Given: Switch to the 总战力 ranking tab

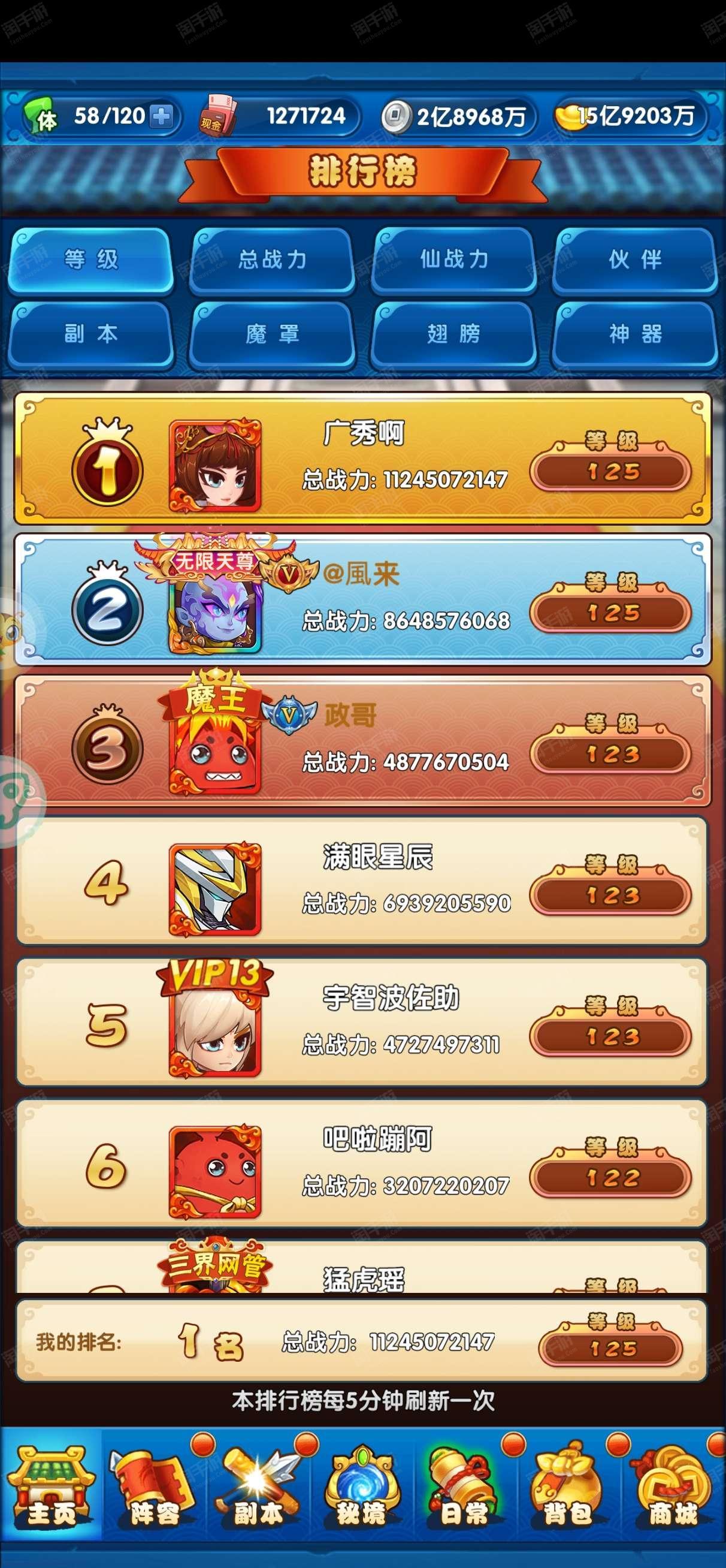Looking at the screenshot, I should (272, 260).
